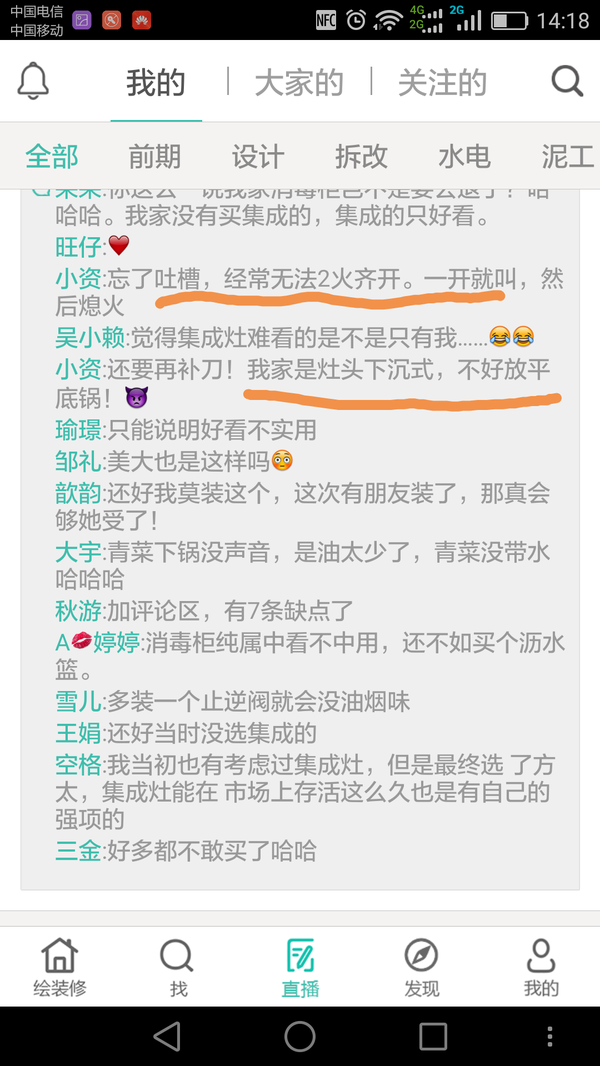Screen dimensions: 600x1066
Task: Open the 发现 discover tab
Action: [421, 967]
